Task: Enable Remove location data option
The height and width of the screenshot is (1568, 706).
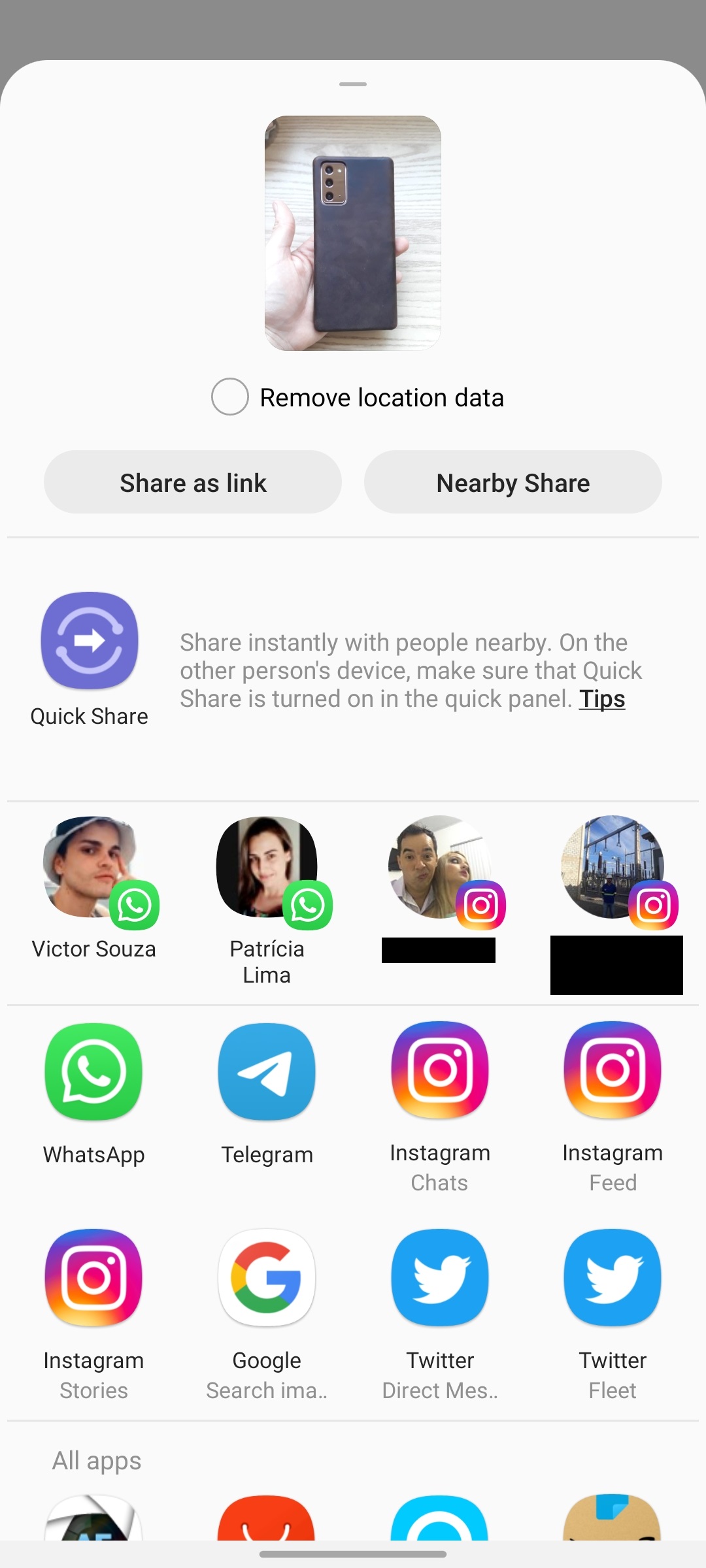Action: [x=230, y=397]
